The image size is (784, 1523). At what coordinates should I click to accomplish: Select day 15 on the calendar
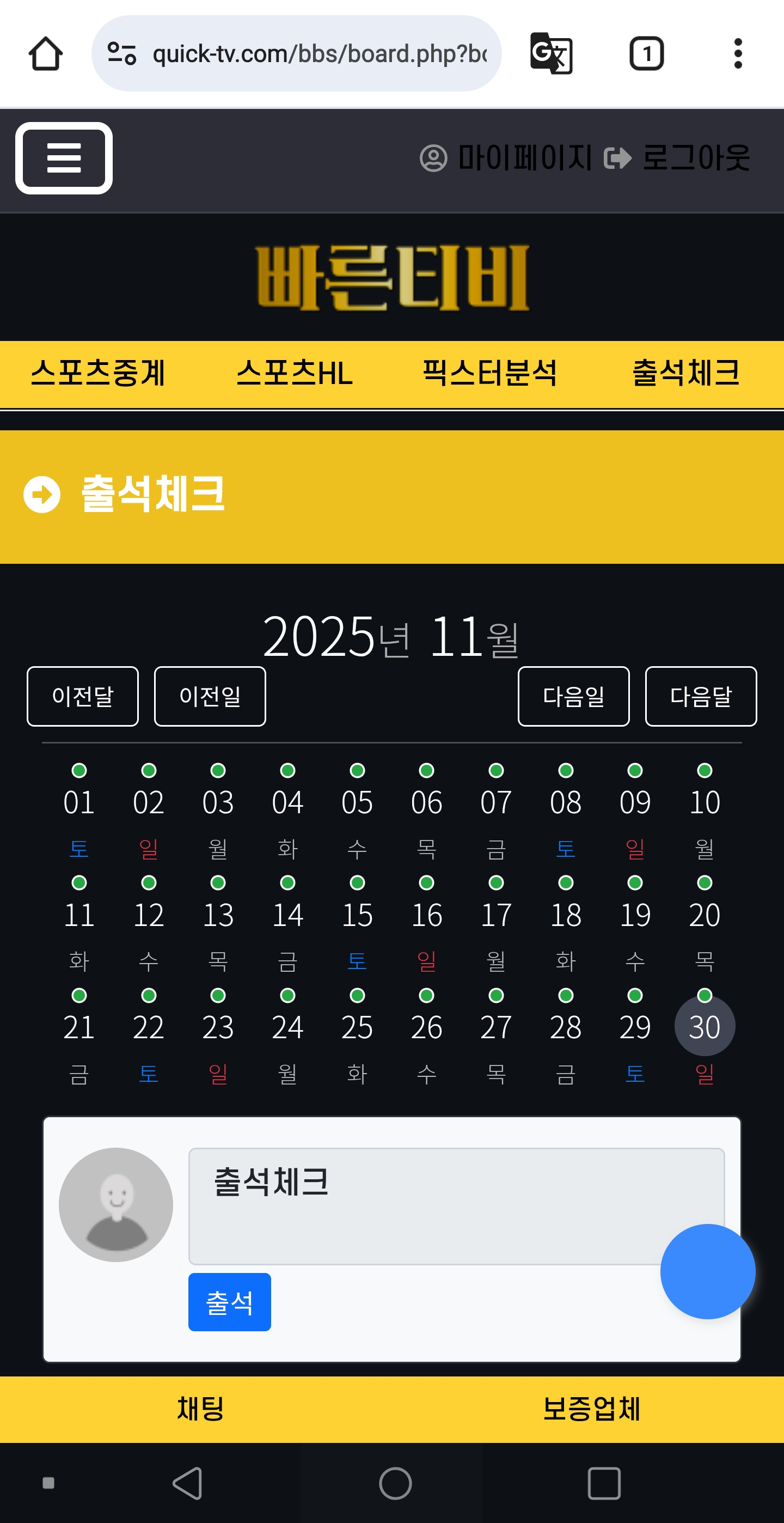357,915
